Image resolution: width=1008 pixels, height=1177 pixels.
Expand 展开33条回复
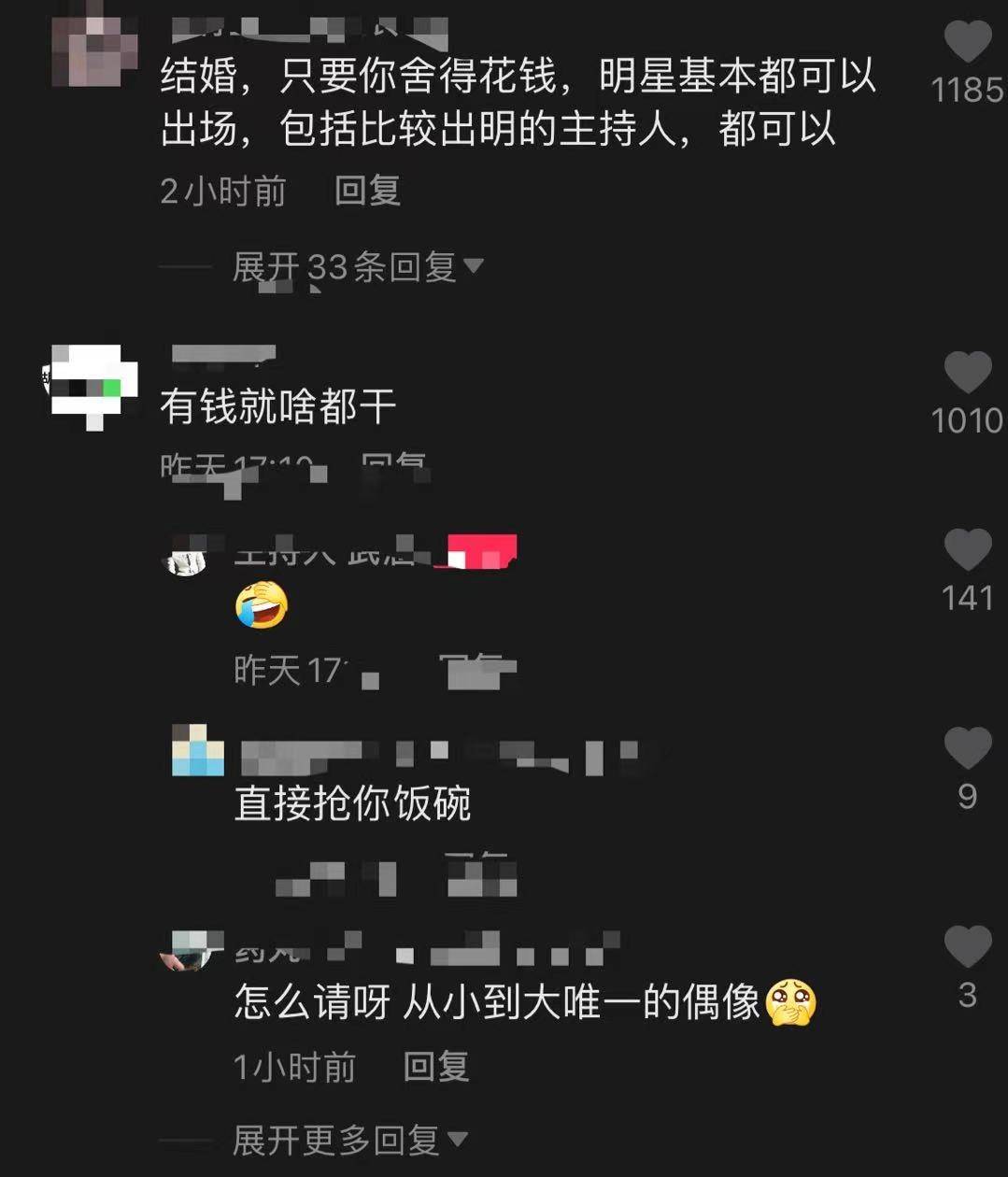[x=357, y=267]
